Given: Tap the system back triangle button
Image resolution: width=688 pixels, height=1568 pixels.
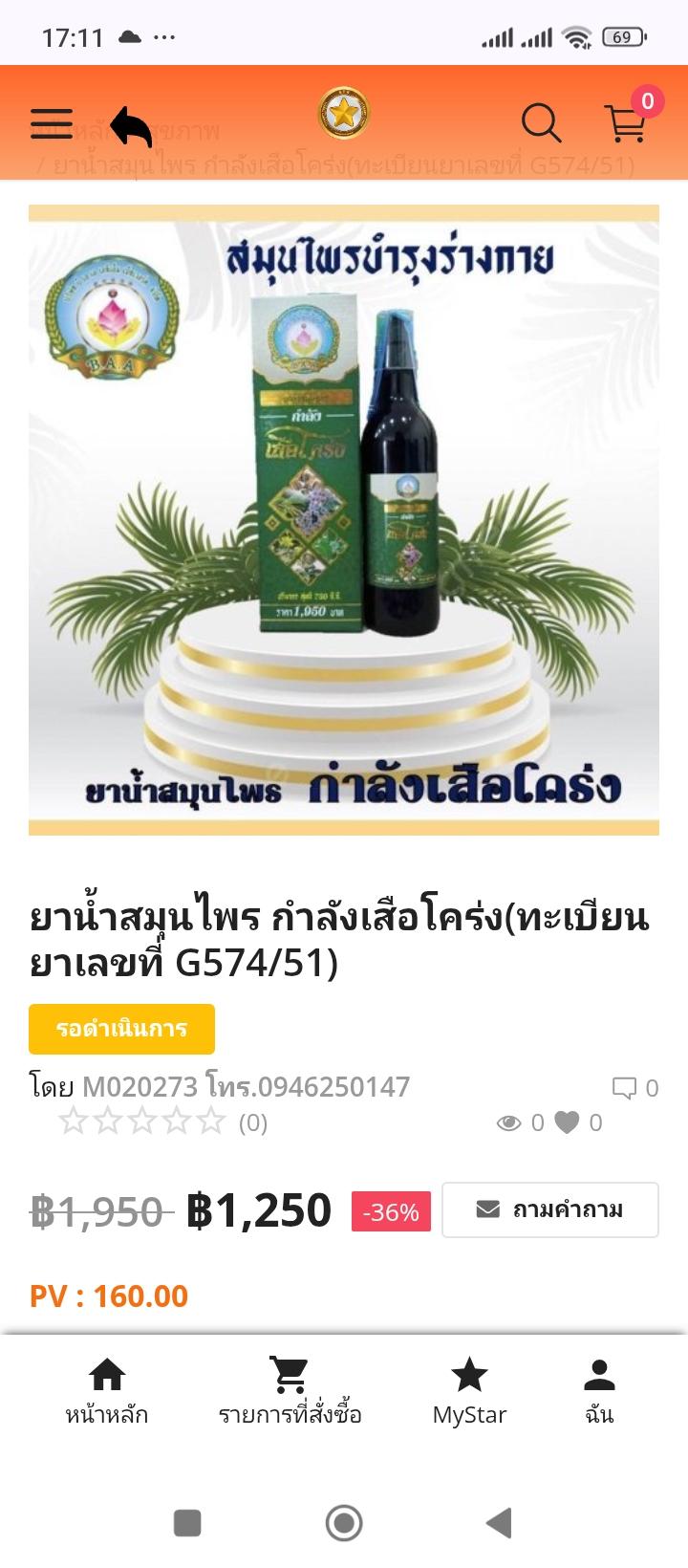Looking at the screenshot, I should 499,1523.
